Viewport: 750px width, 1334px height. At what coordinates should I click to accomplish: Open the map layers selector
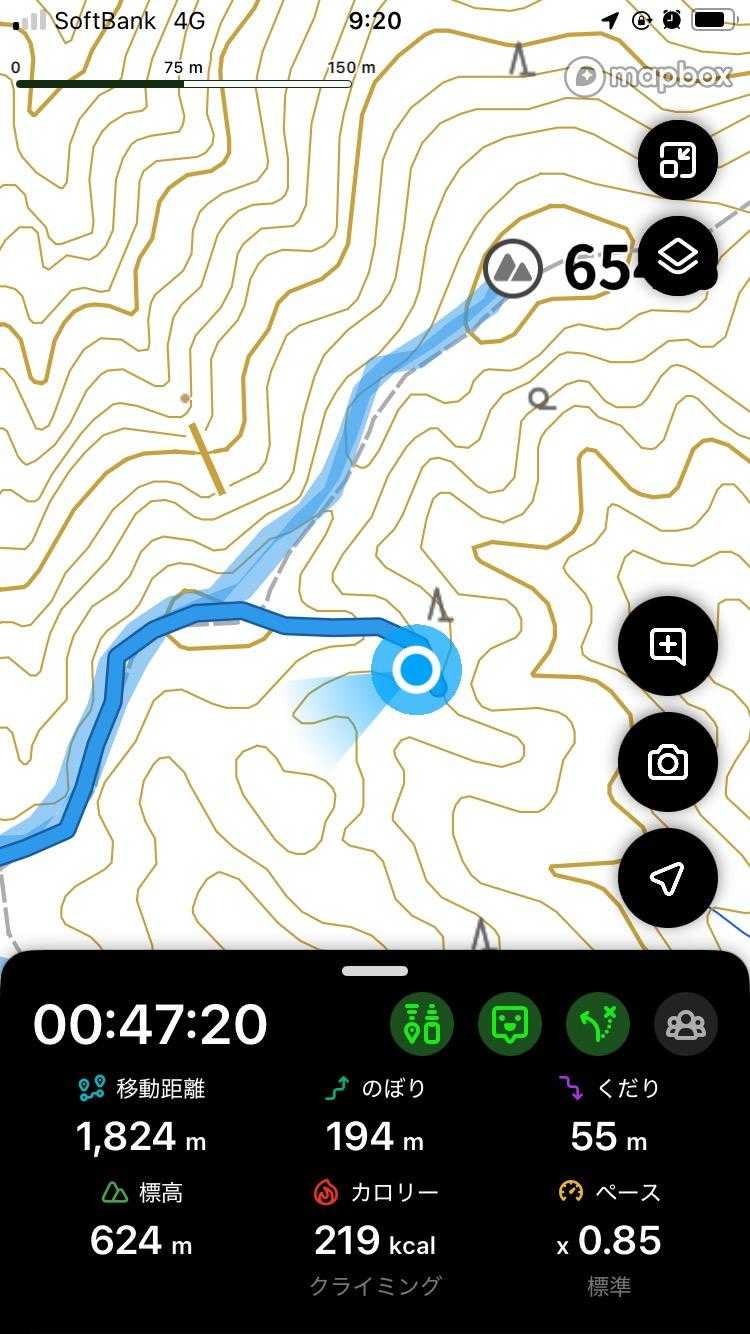point(678,256)
